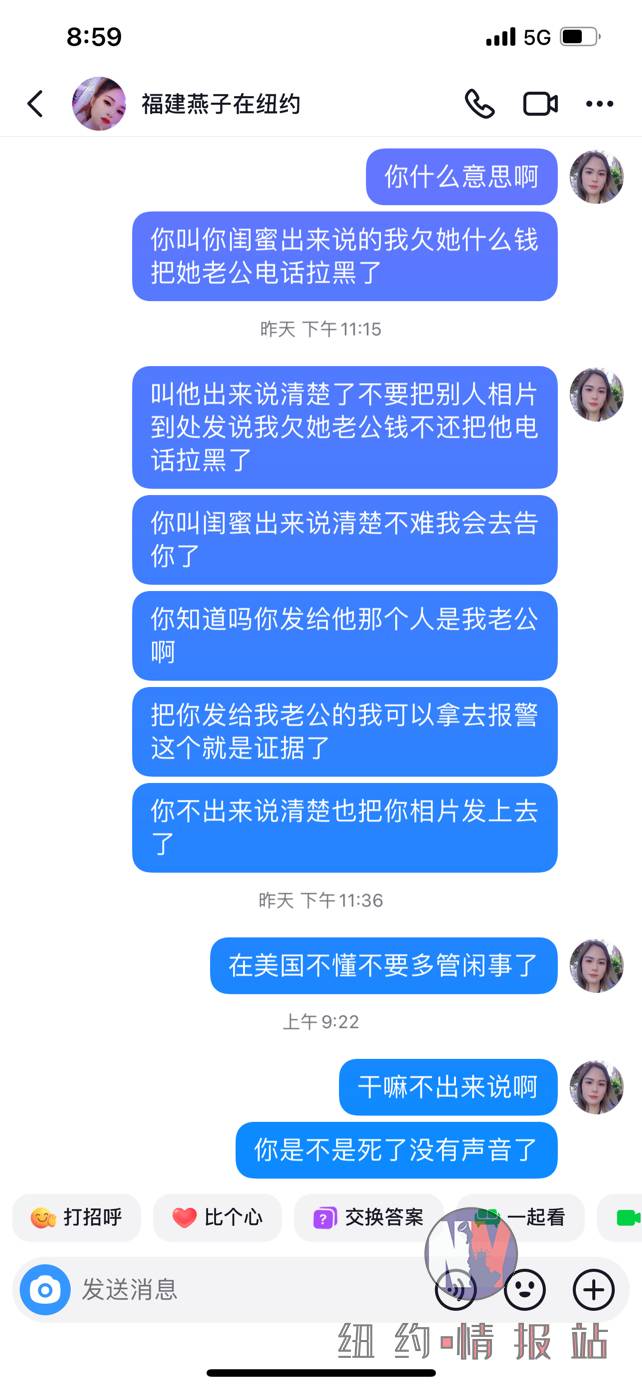The width and height of the screenshot is (642, 1389).
Task: Open the plus attachments menu
Action: 593,1289
